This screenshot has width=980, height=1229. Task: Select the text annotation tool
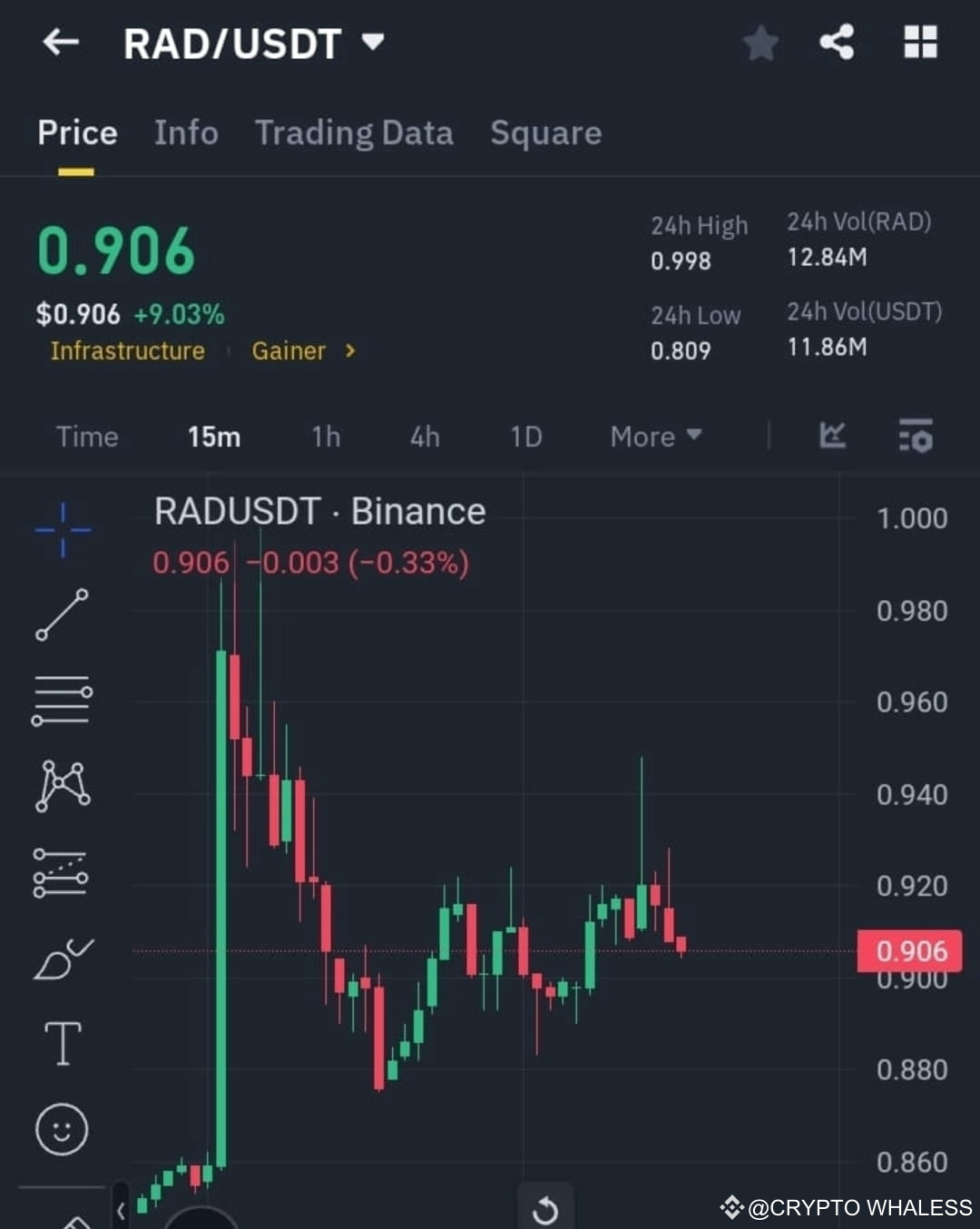coord(62,1042)
